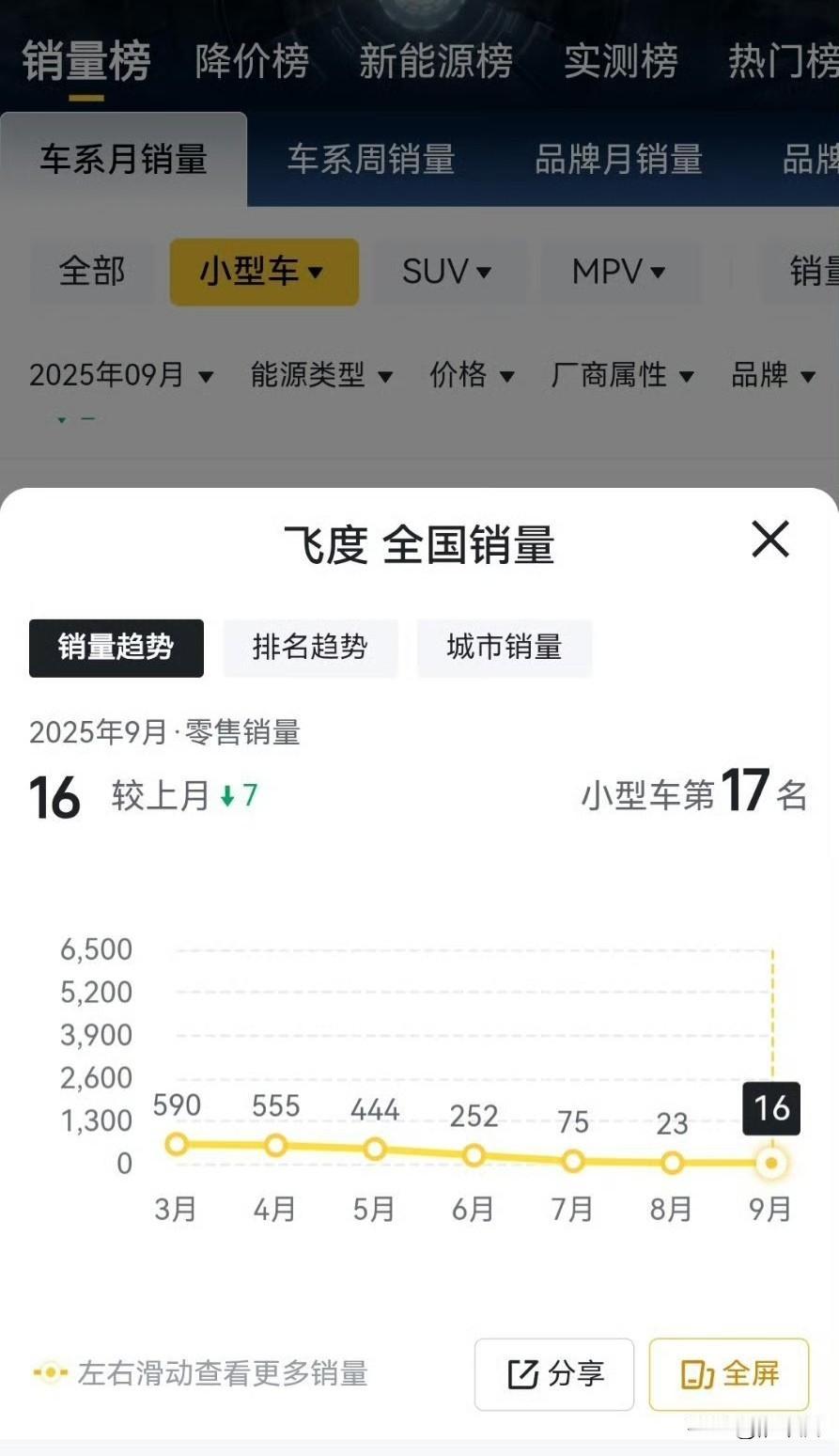The image size is (839, 1456).
Task: Open the 降价榜 ranking tab
Action: pyautogui.click(x=252, y=62)
